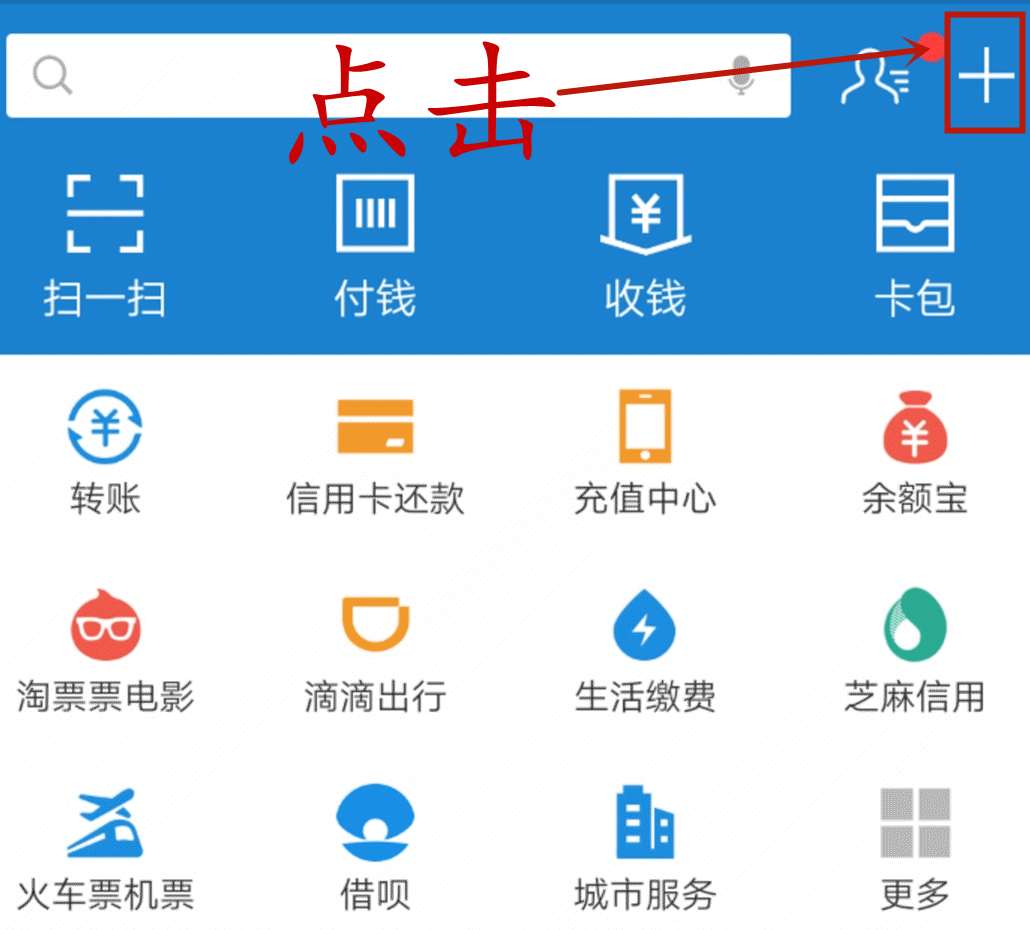The width and height of the screenshot is (1030, 930).
Task: Open the contacts icon beside the plus
Action: (876, 77)
